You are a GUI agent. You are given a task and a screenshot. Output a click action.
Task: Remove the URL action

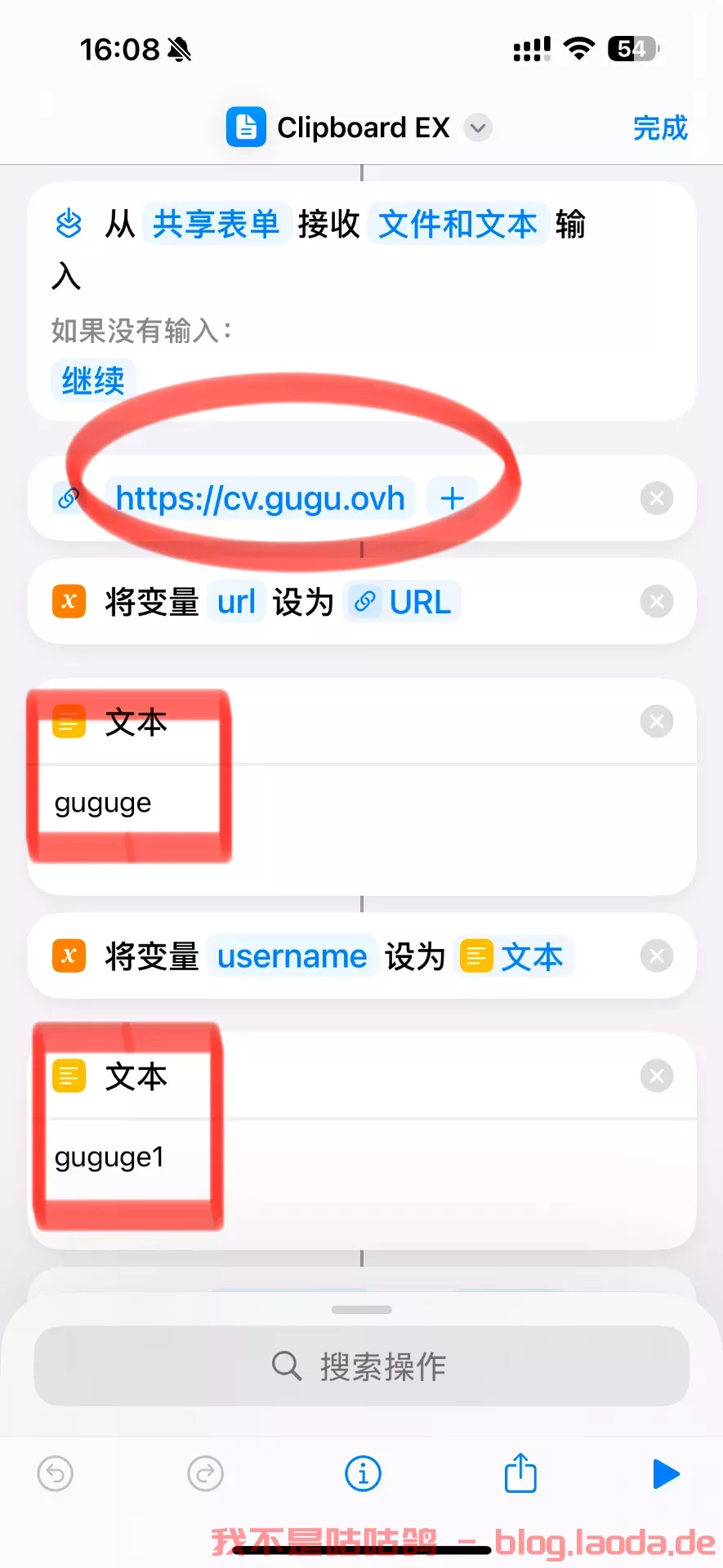coord(656,498)
